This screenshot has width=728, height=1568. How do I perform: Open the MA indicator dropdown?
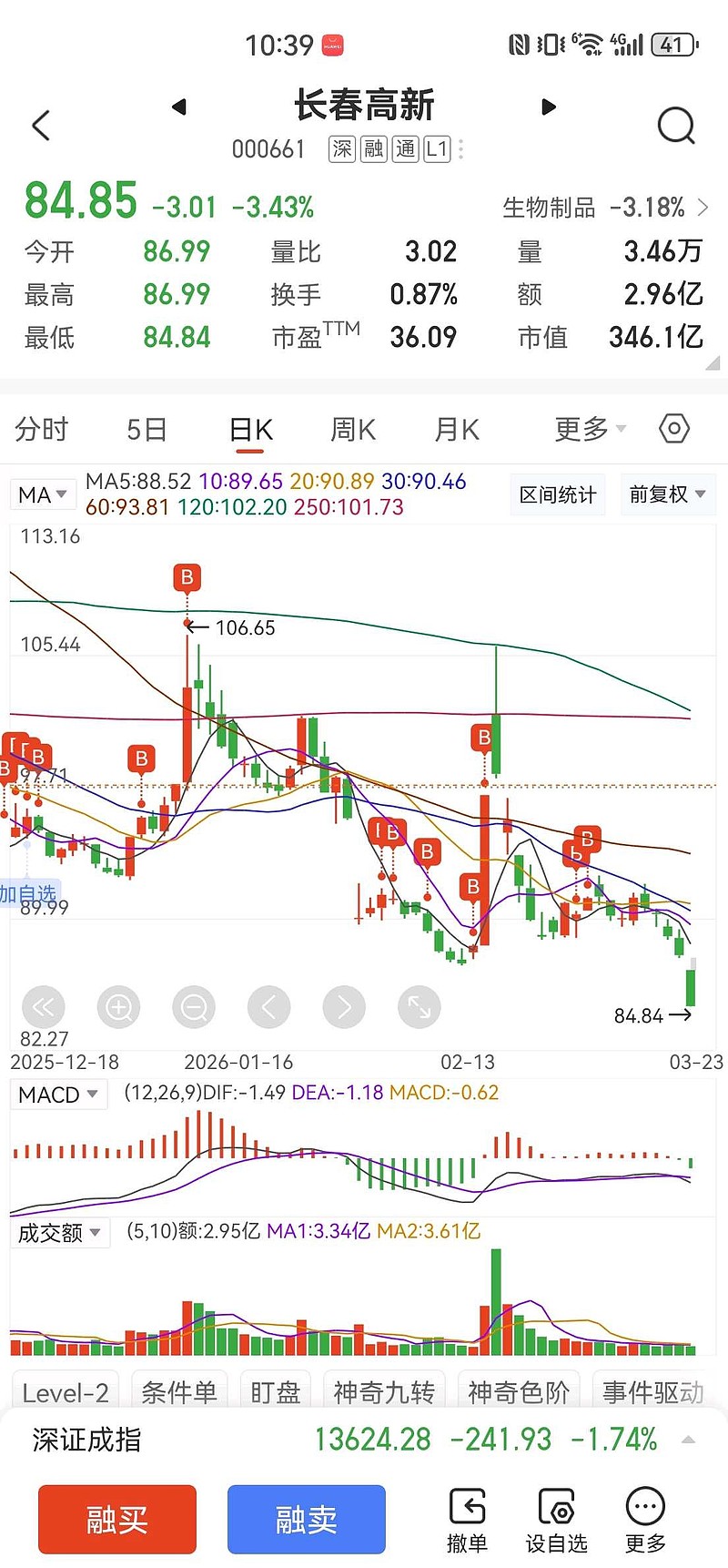point(43,494)
